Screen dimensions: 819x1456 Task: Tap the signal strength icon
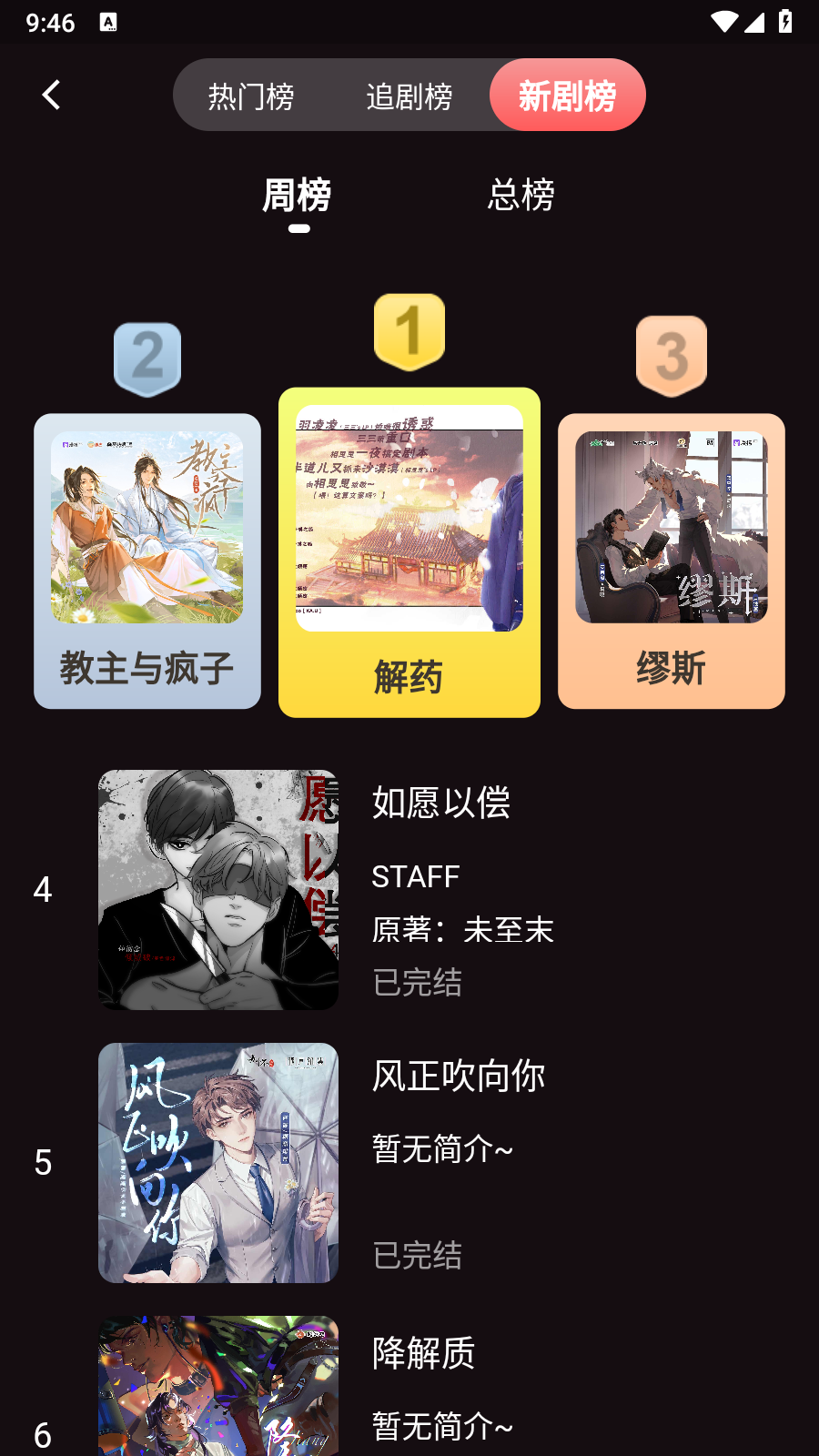pyautogui.click(x=756, y=22)
